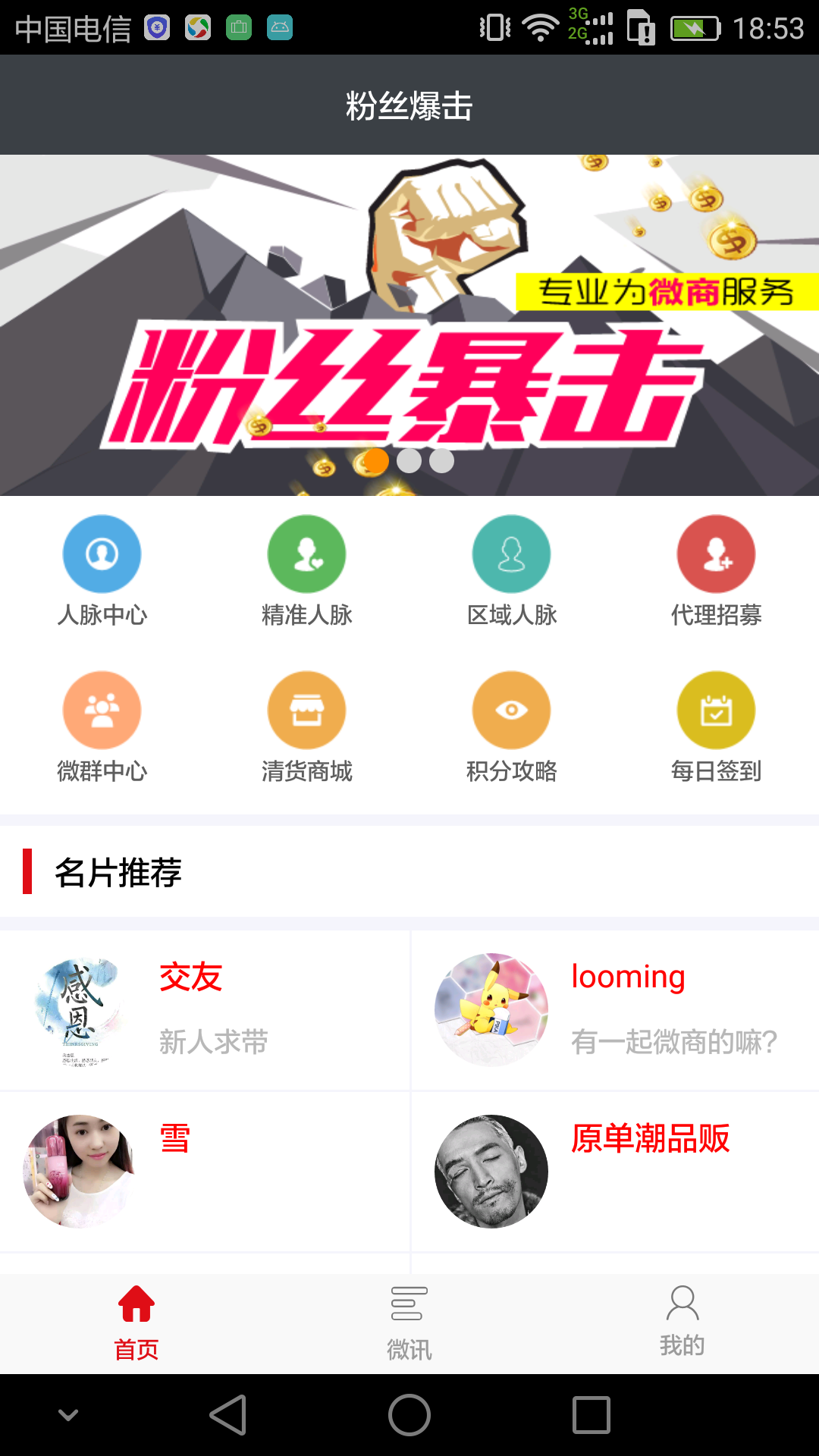
Task: Select the second banner page indicator dot
Action: (x=409, y=460)
